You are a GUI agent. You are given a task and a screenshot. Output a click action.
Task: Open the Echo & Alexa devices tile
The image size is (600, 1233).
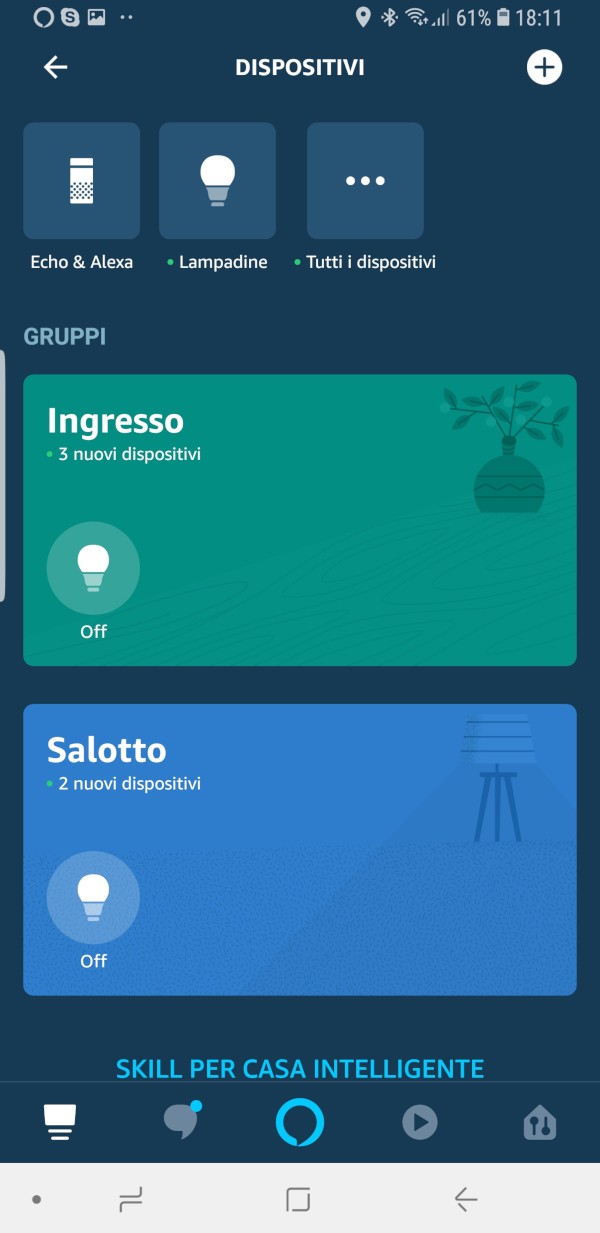tap(82, 181)
